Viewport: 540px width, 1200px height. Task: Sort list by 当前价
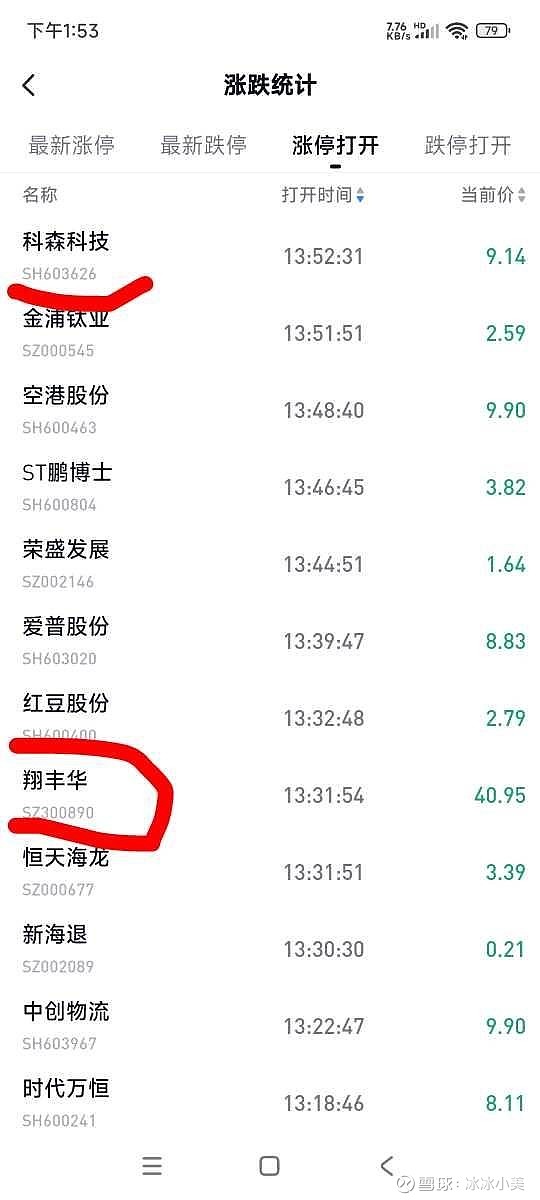(493, 196)
